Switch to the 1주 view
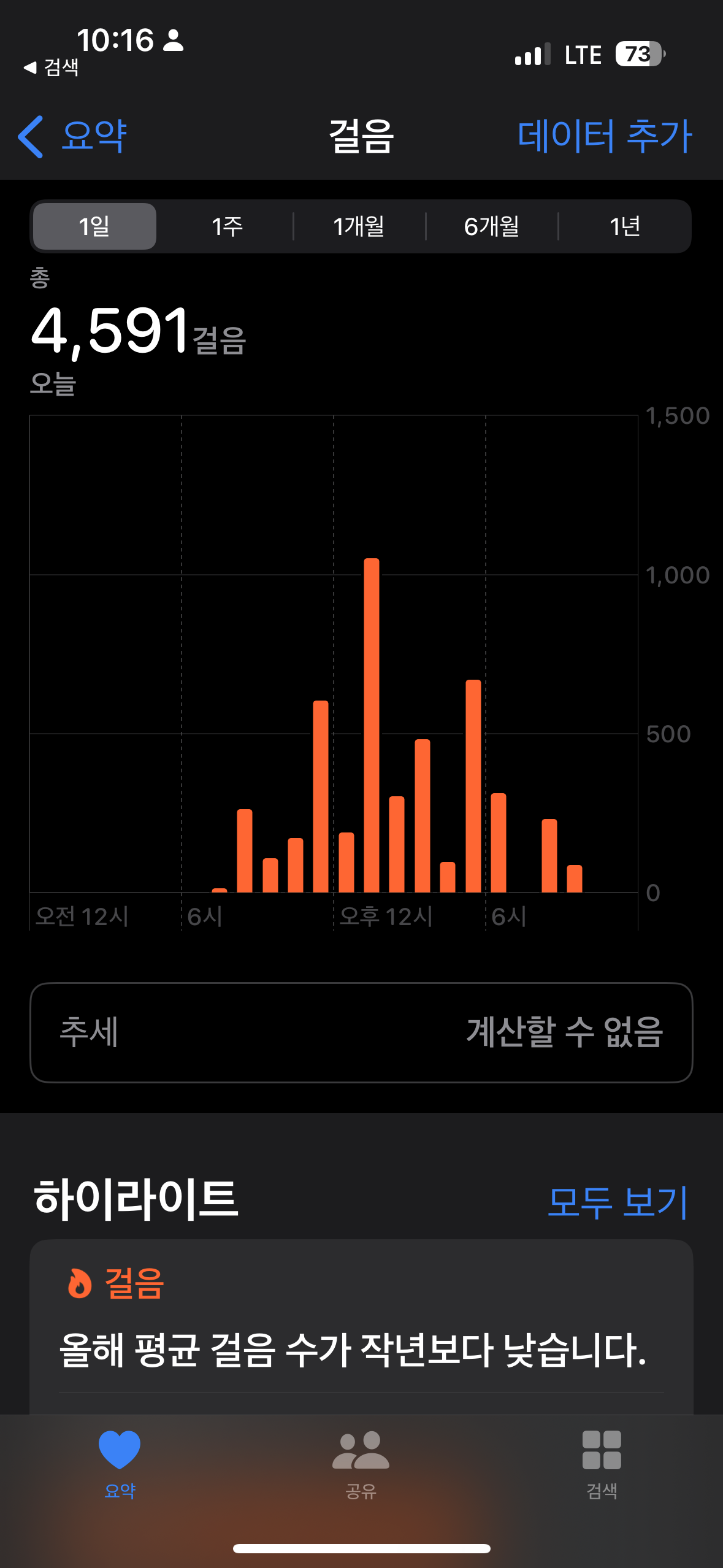This screenshot has height=1568, width=723. [227, 226]
